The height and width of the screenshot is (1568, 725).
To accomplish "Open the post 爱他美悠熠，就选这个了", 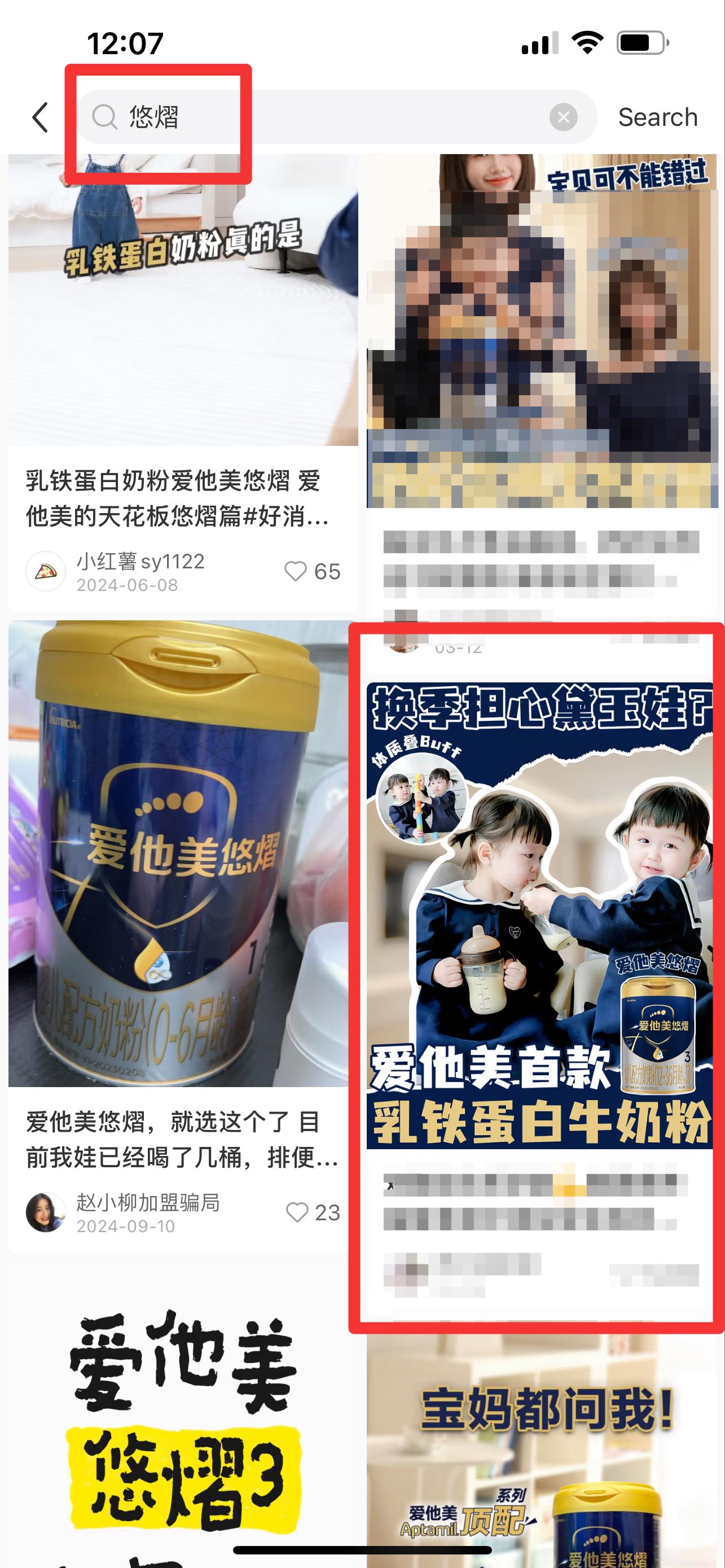I will pos(182,1140).
